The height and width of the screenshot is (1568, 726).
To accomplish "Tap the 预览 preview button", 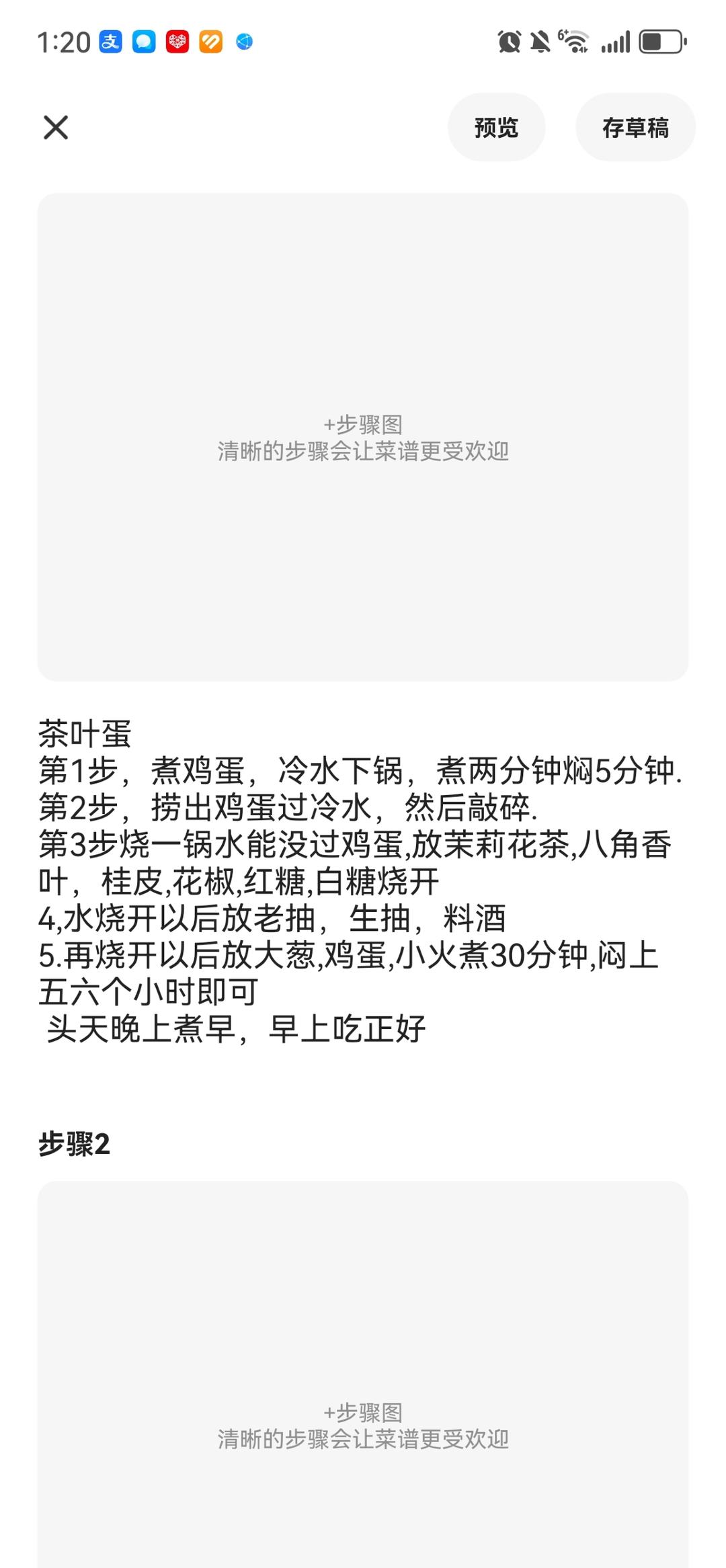I will (497, 127).
